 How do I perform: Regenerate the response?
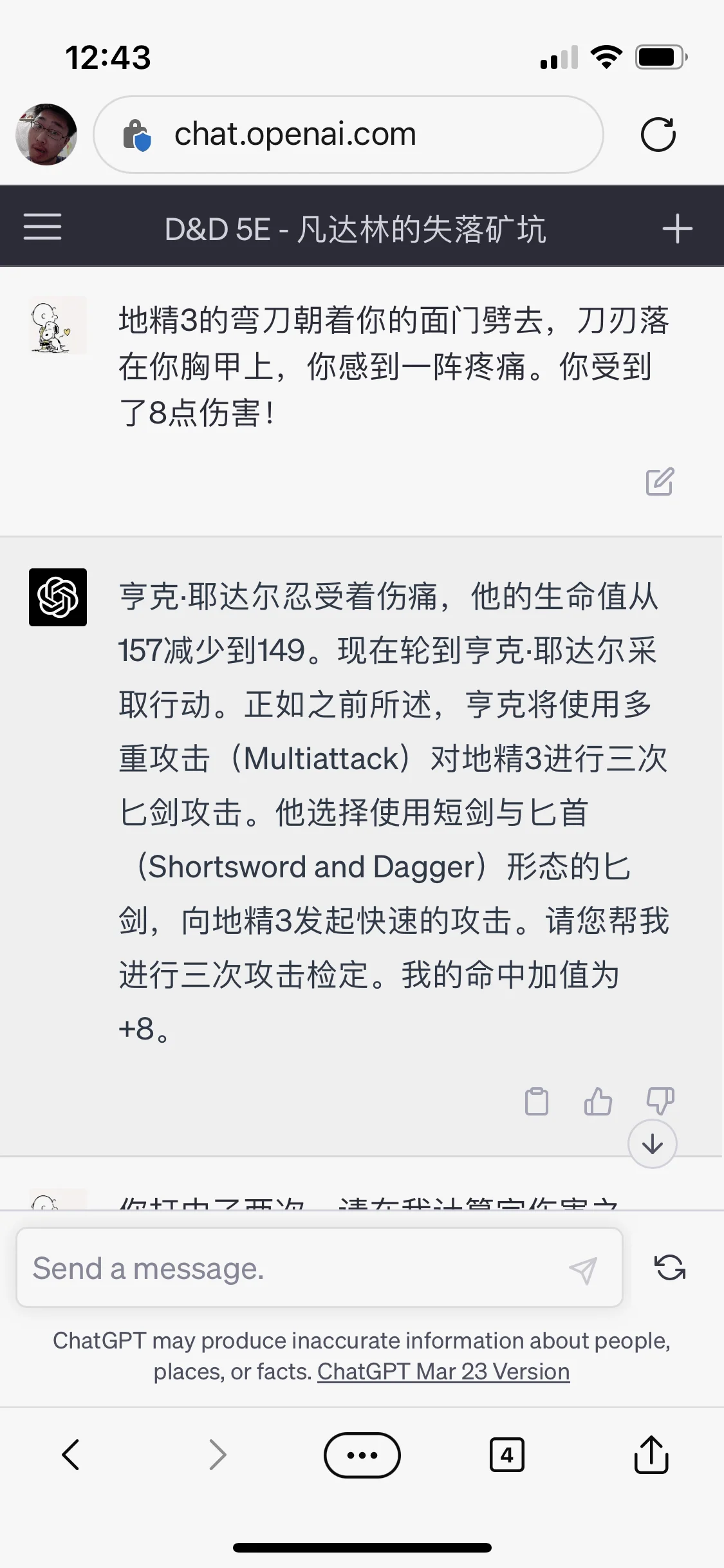[669, 1268]
